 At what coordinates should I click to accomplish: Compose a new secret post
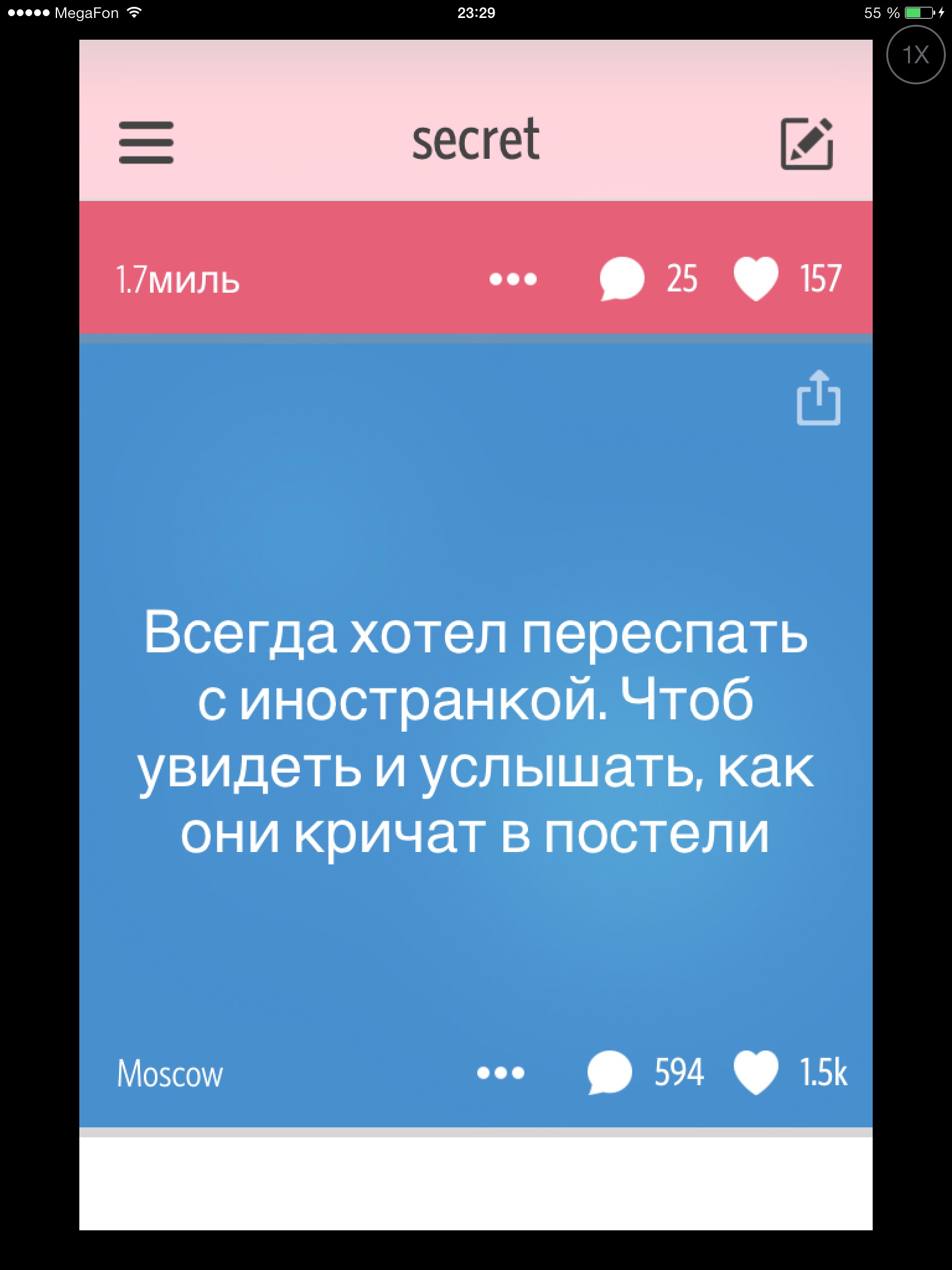point(806,143)
